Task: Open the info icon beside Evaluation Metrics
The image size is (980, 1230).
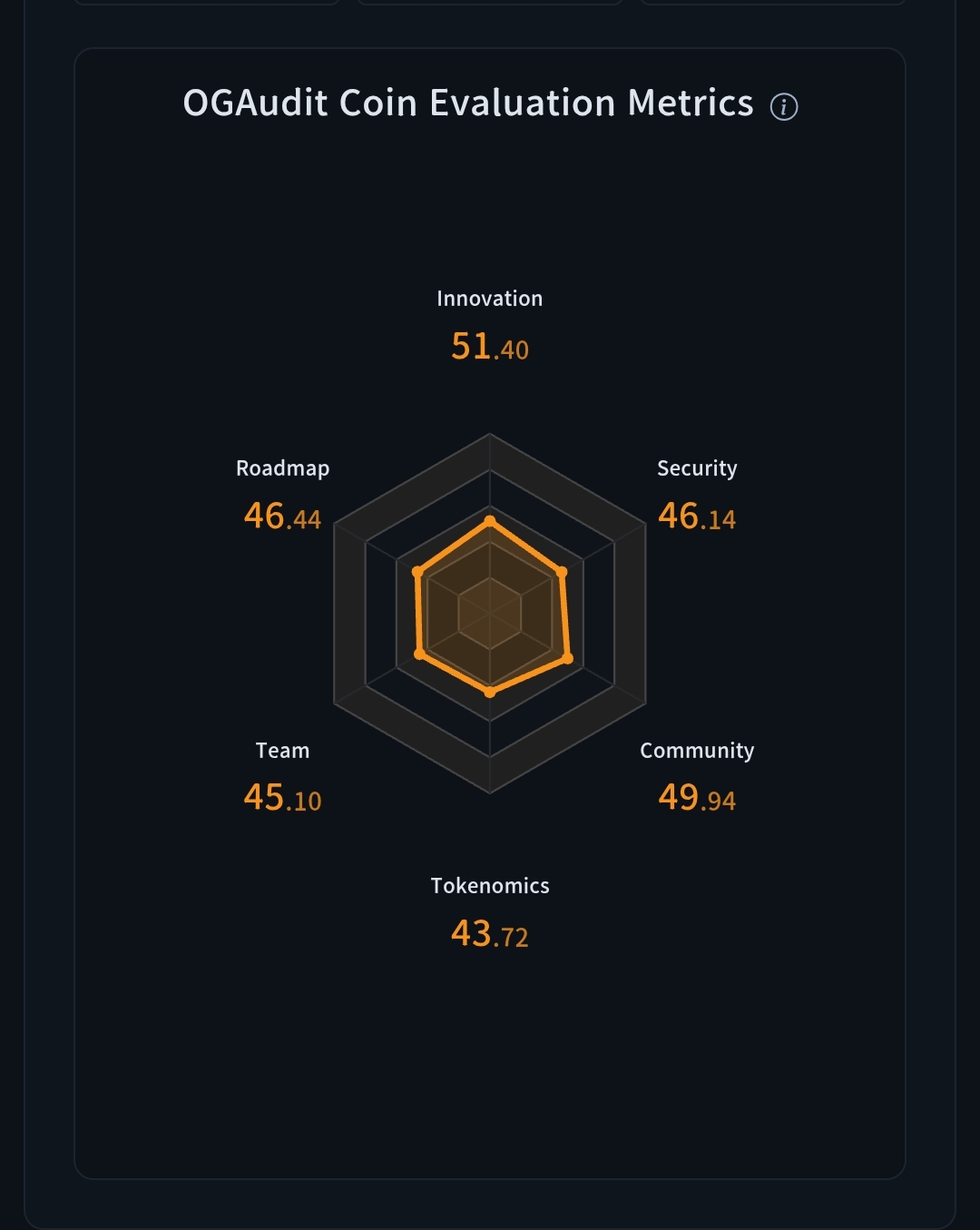Action: [x=784, y=107]
